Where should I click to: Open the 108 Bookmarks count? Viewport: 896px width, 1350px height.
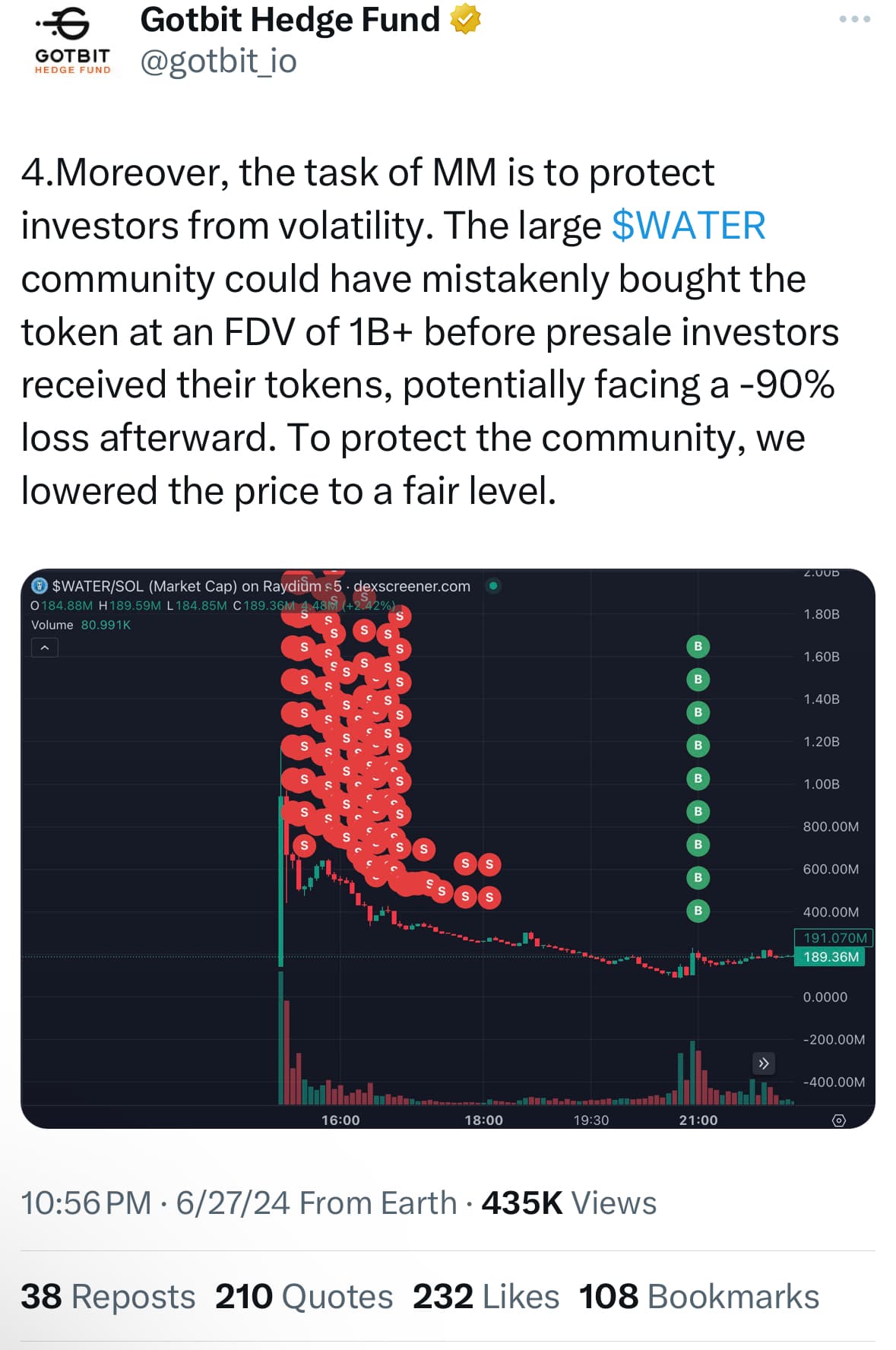tap(698, 1297)
